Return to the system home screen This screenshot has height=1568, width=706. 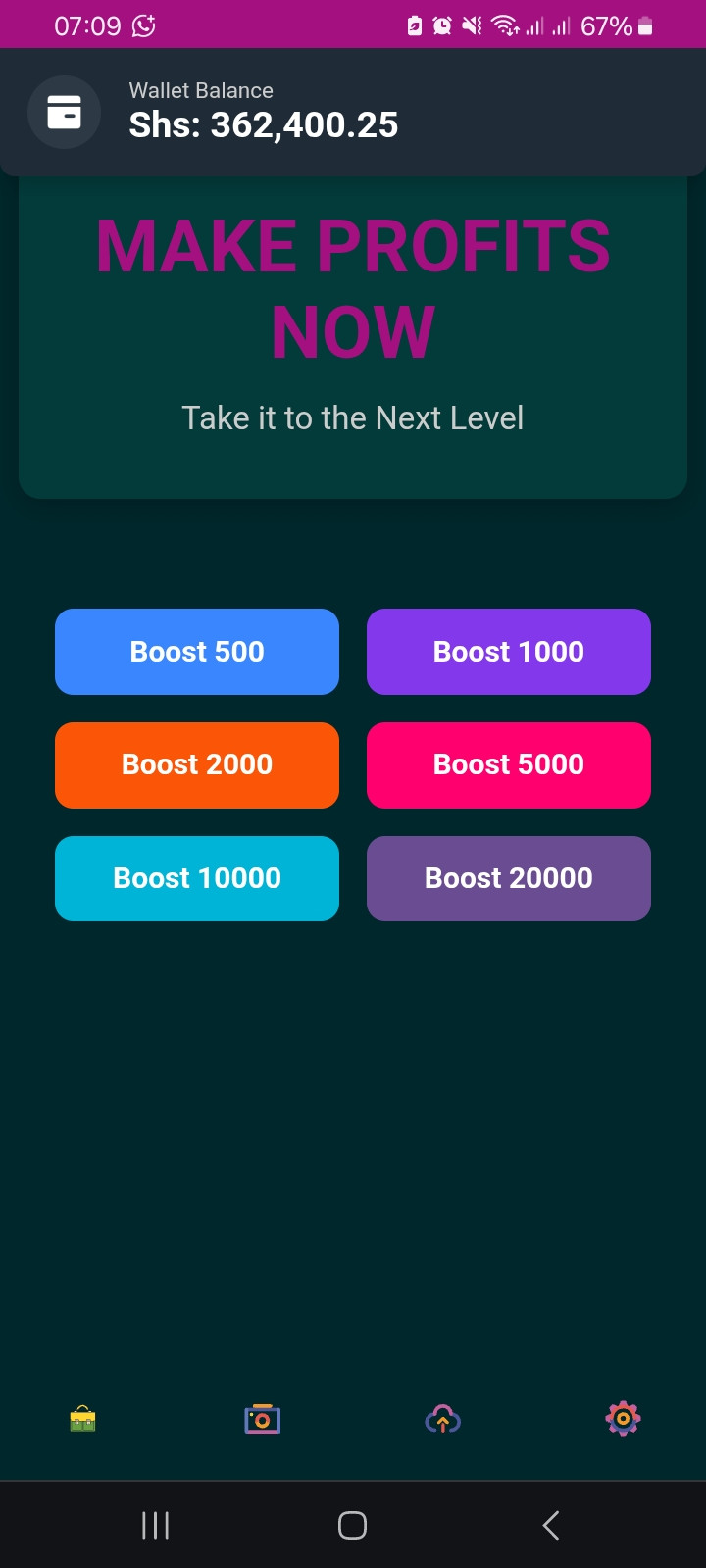352,1525
